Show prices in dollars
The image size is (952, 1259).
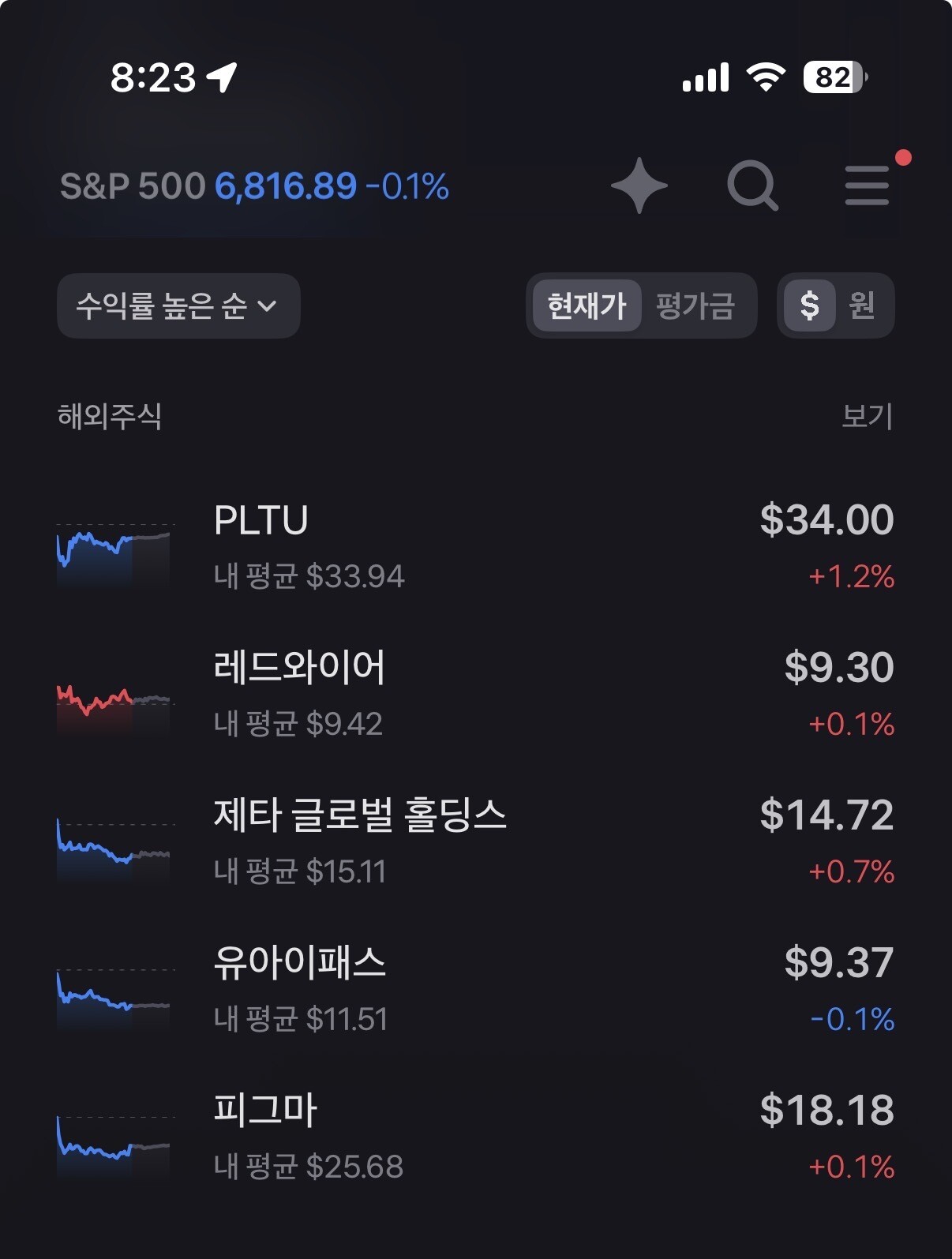tap(810, 306)
